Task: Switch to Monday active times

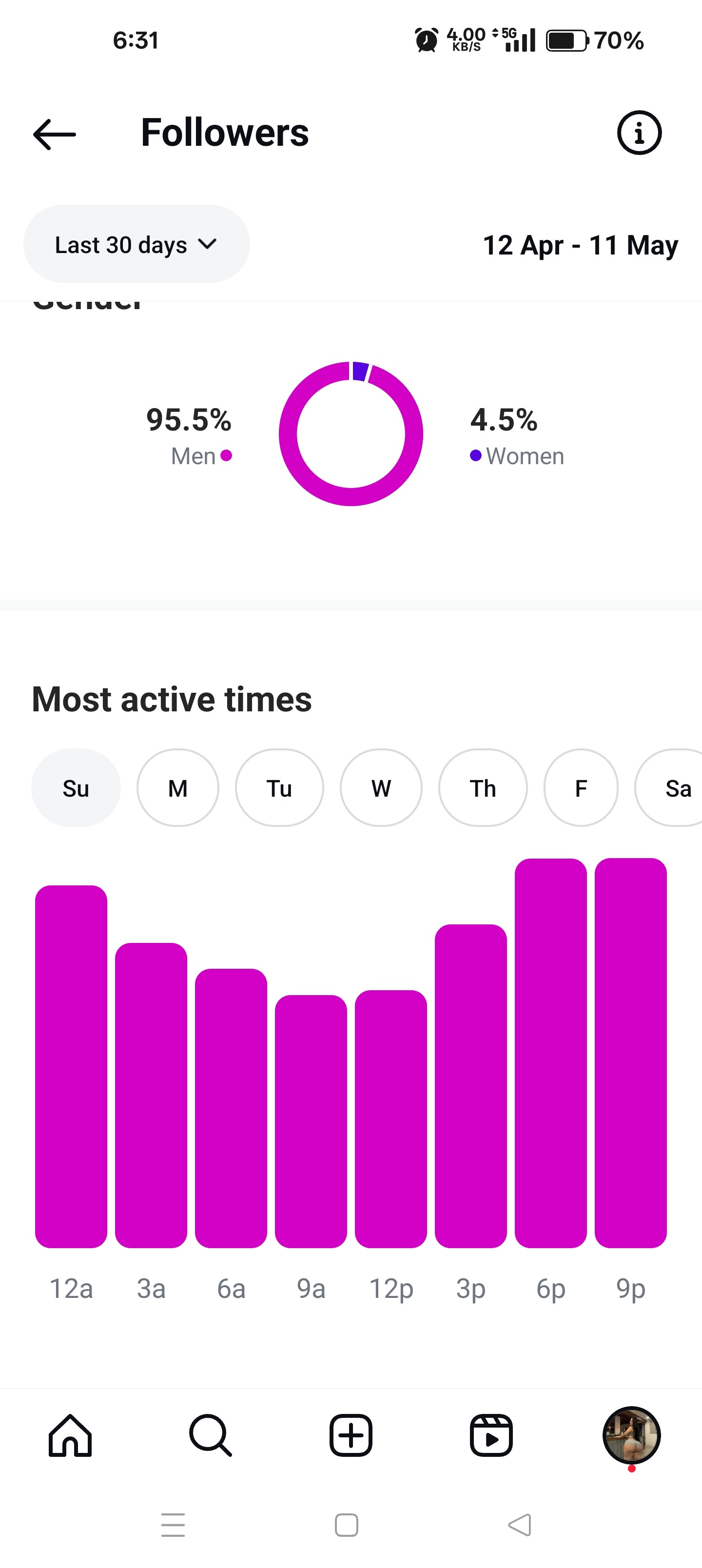Action: (178, 787)
